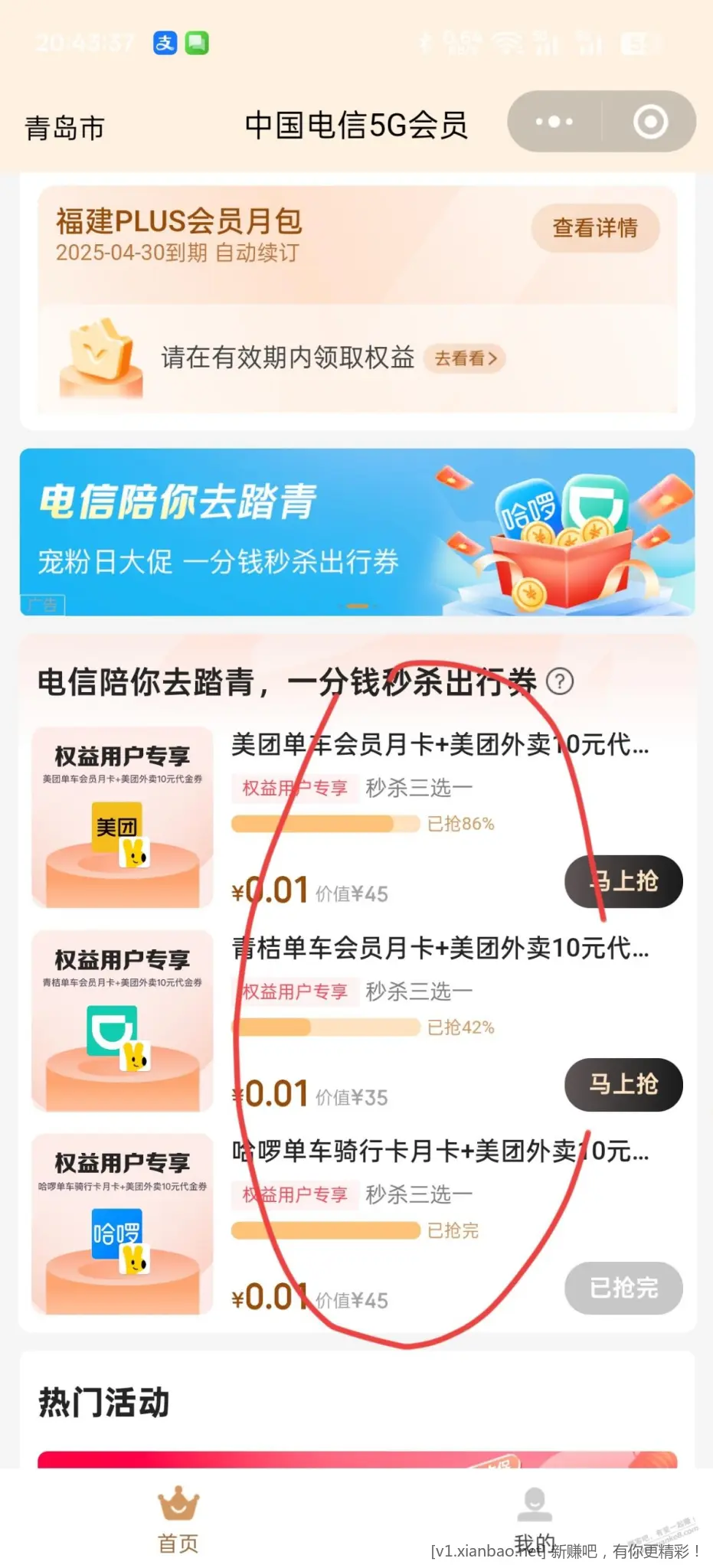
Task: Open the mini program more options menu
Action: click(554, 122)
